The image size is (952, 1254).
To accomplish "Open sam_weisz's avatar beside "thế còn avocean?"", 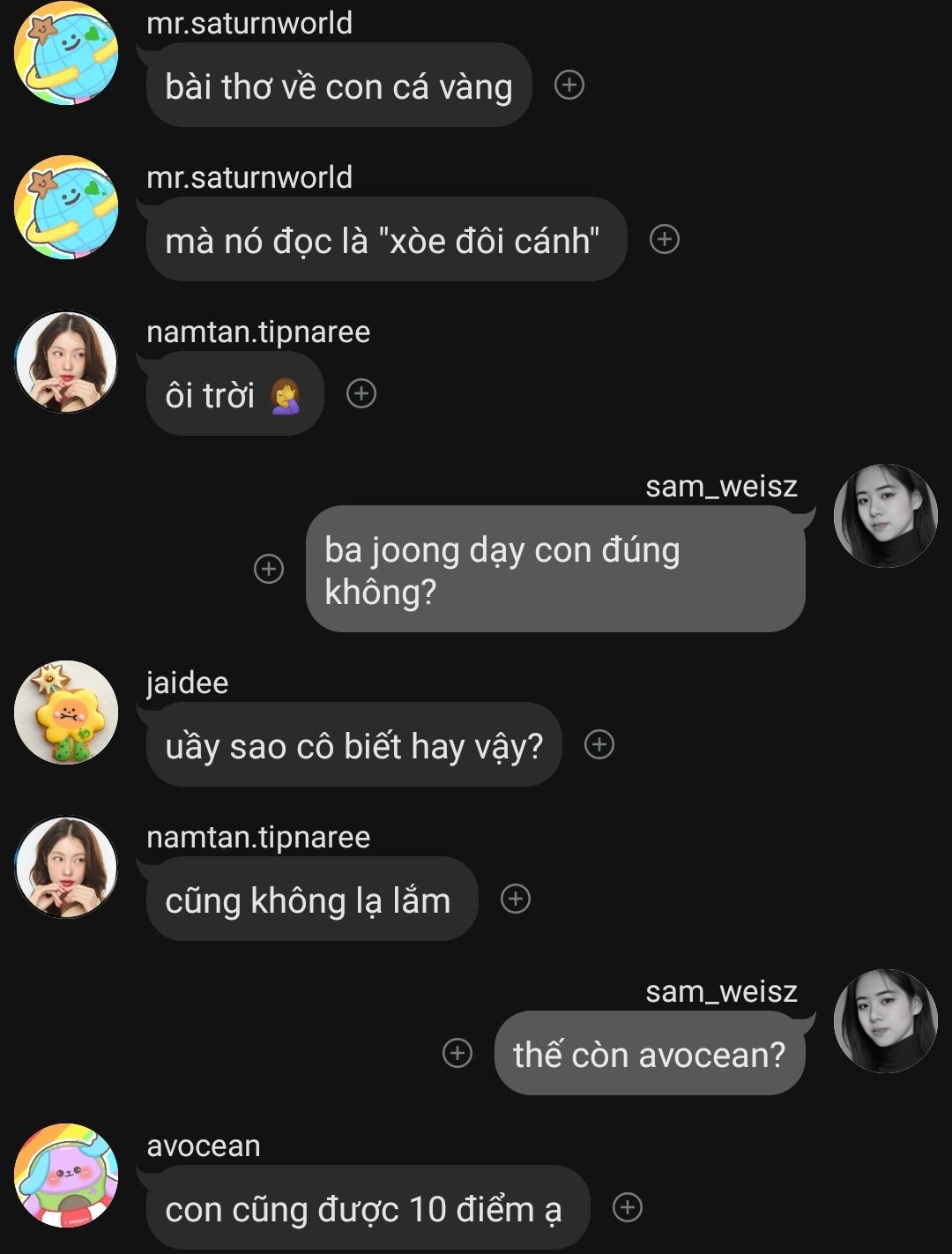I will (x=885, y=1021).
